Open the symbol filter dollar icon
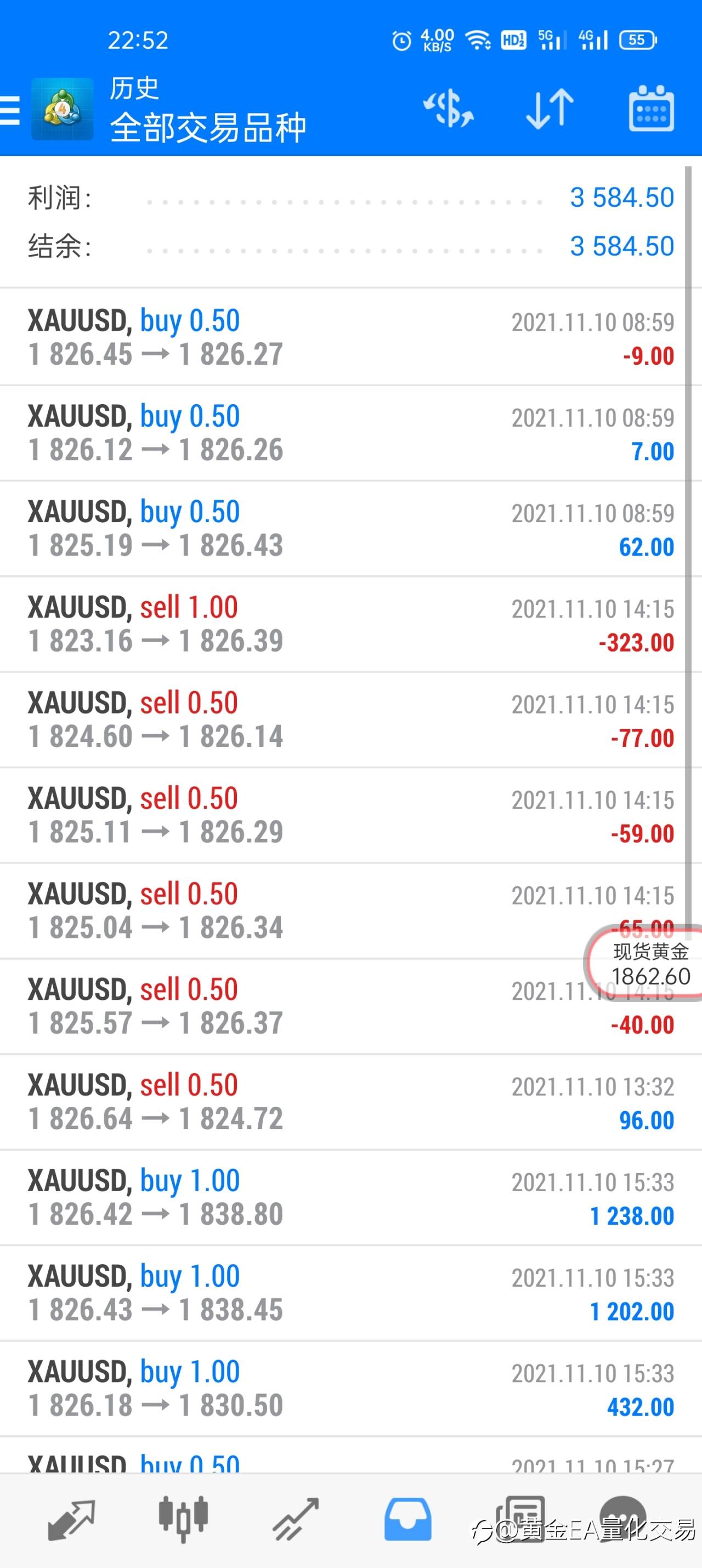 449,110
